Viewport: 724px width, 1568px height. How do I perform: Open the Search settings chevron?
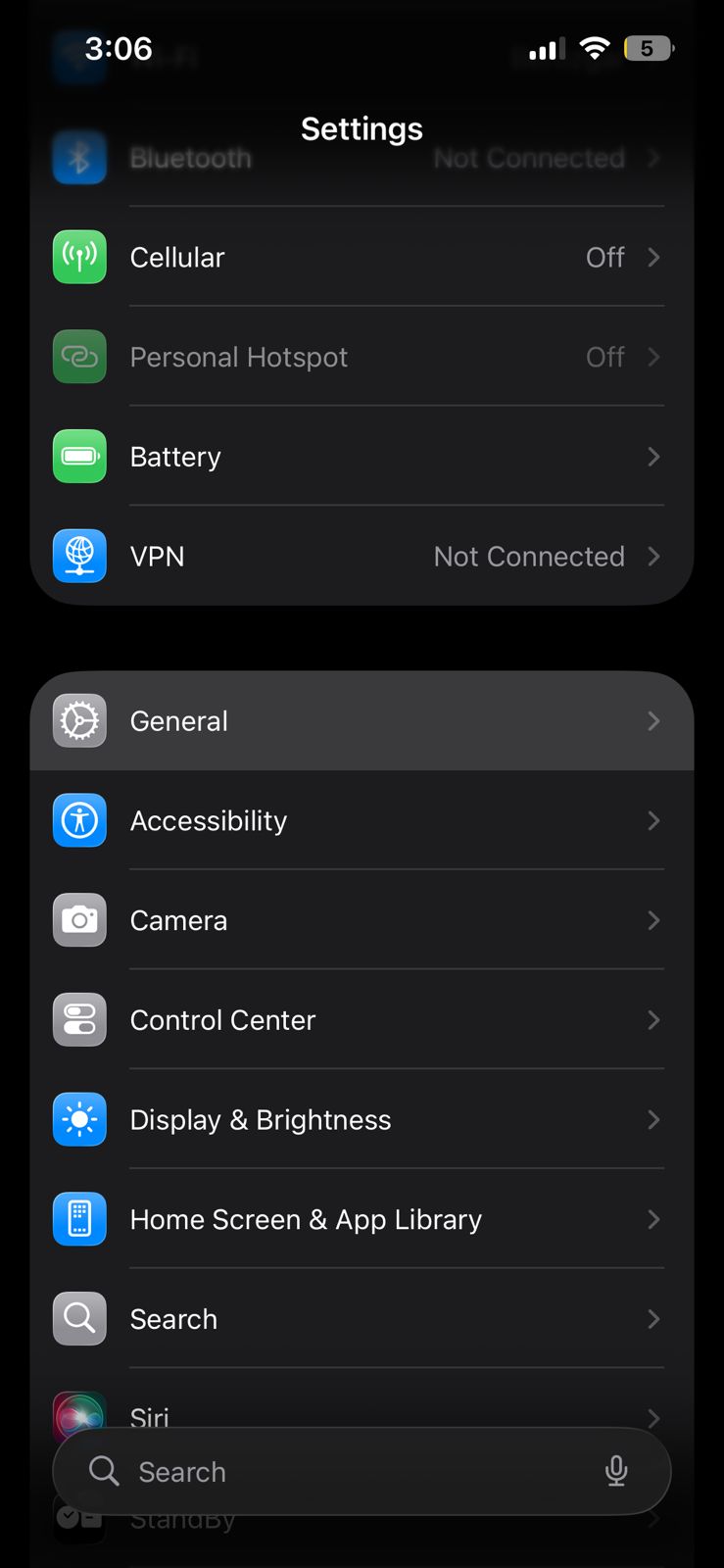(653, 1319)
